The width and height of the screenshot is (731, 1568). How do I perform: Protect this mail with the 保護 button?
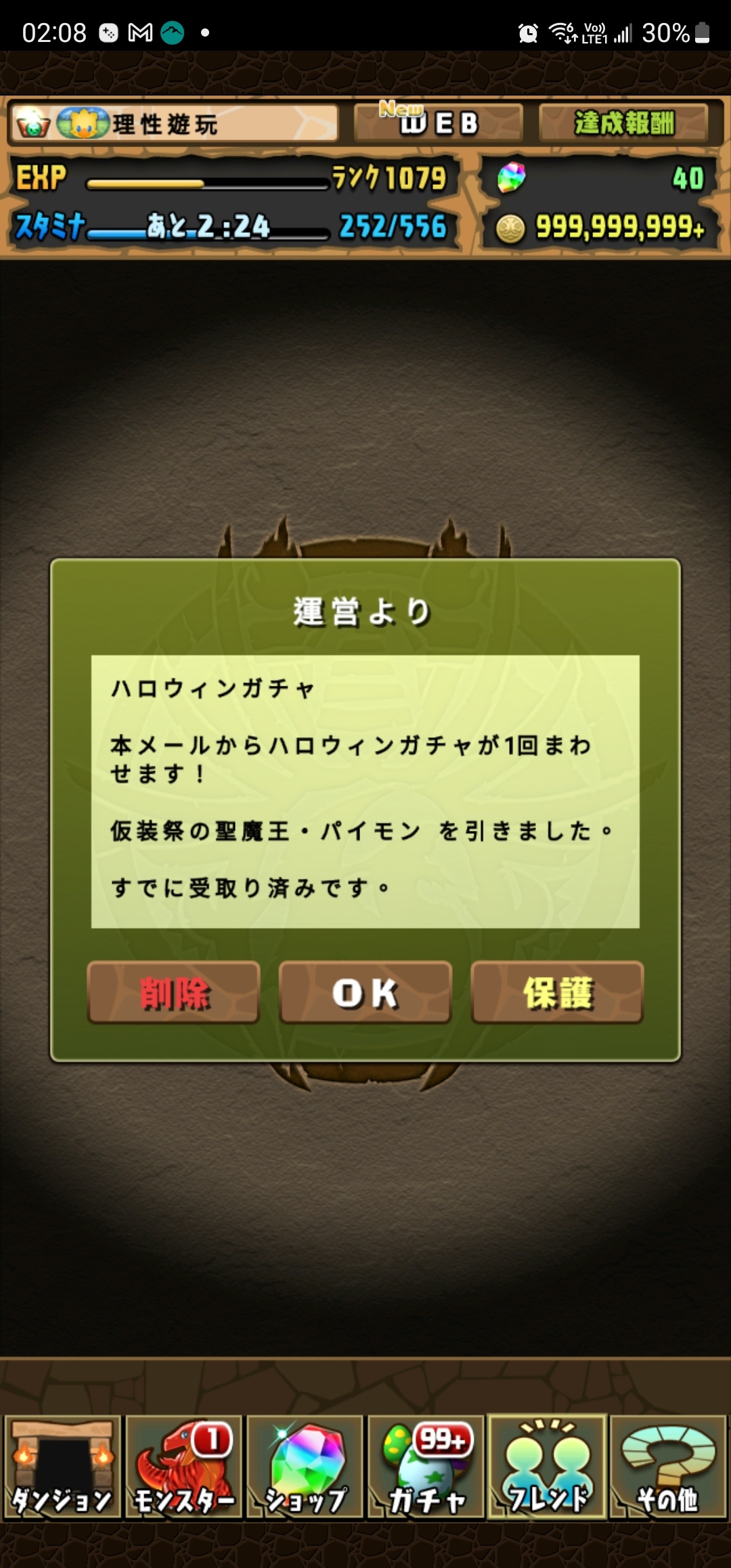point(557,993)
